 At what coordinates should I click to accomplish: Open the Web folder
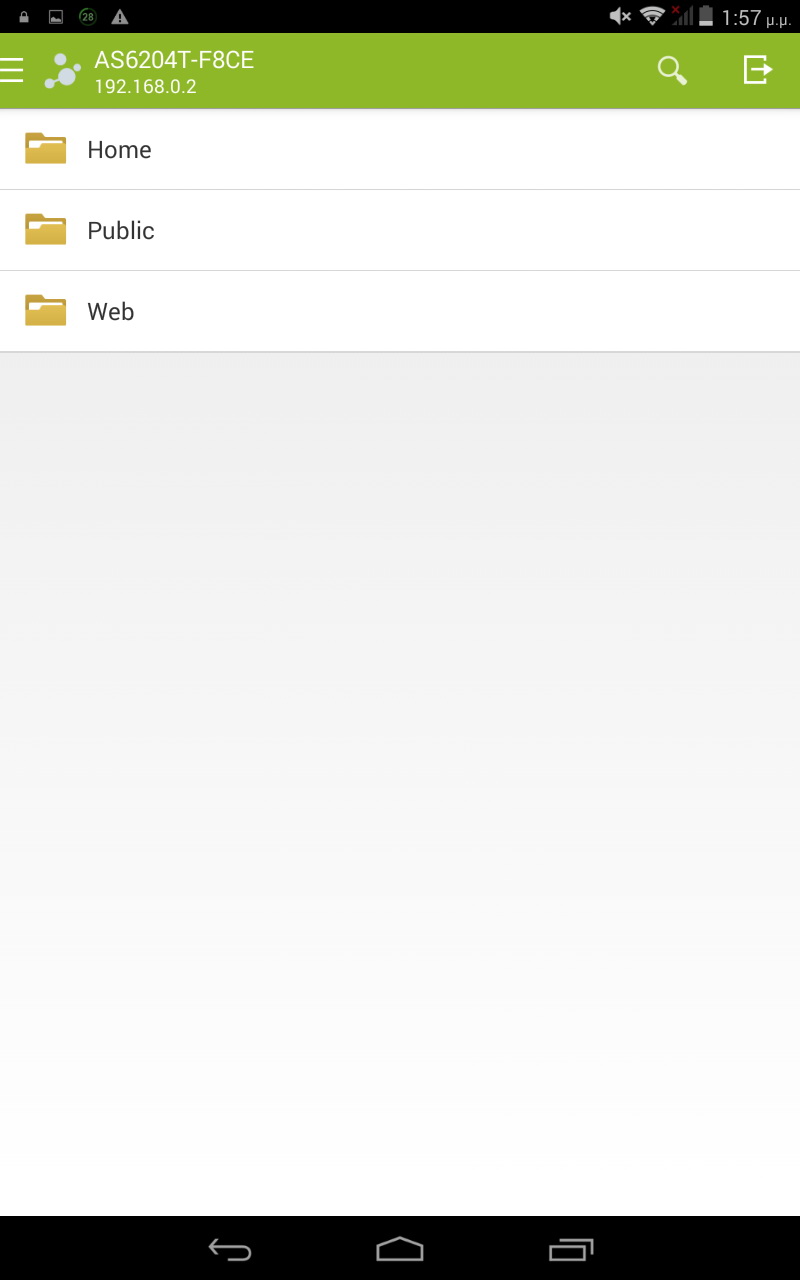pyautogui.click(x=400, y=311)
